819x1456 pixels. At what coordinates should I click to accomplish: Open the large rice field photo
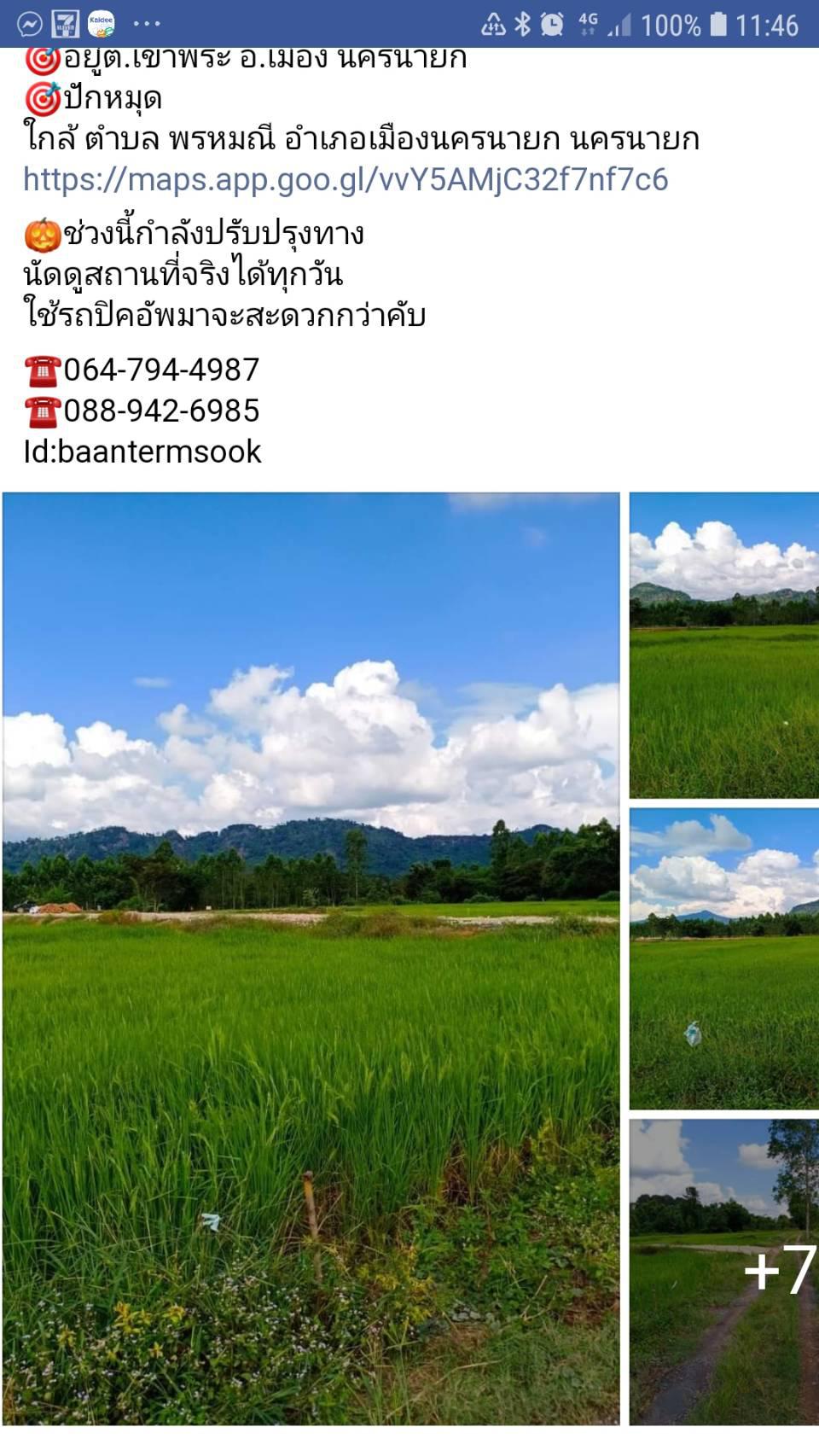pos(311,958)
